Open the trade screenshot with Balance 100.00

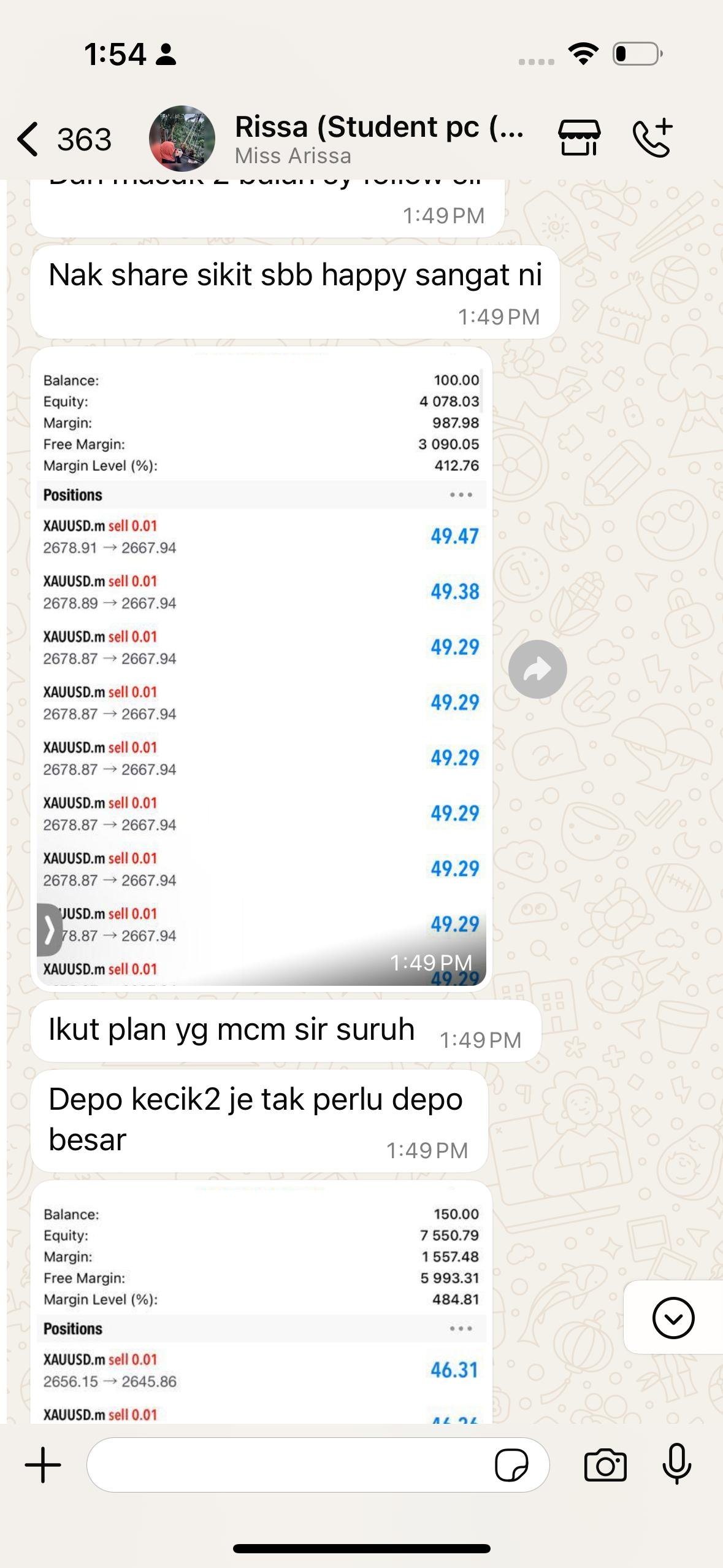click(x=261, y=669)
